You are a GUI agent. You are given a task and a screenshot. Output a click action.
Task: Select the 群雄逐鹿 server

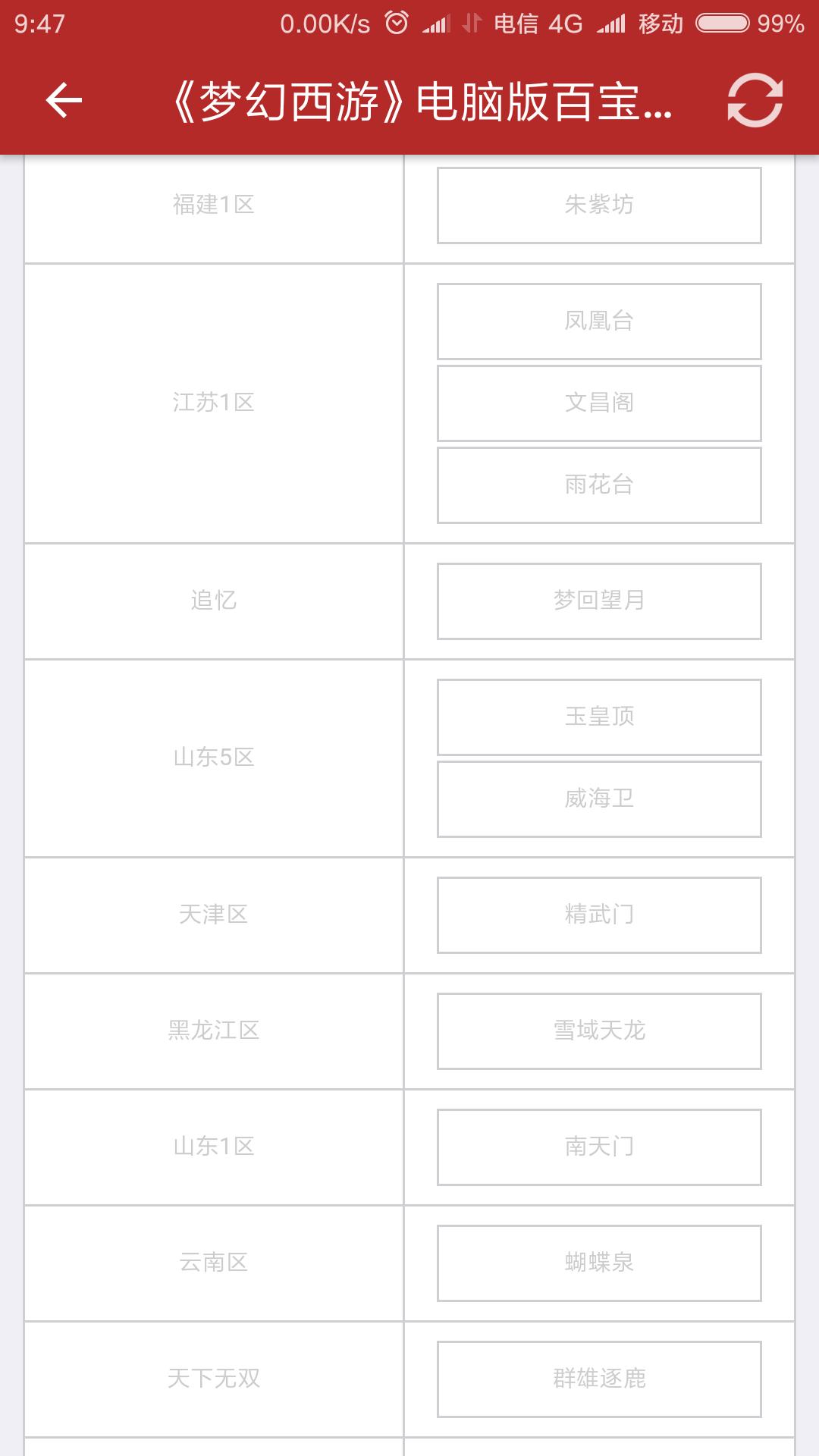pyautogui.click(x=599, y=1379)
